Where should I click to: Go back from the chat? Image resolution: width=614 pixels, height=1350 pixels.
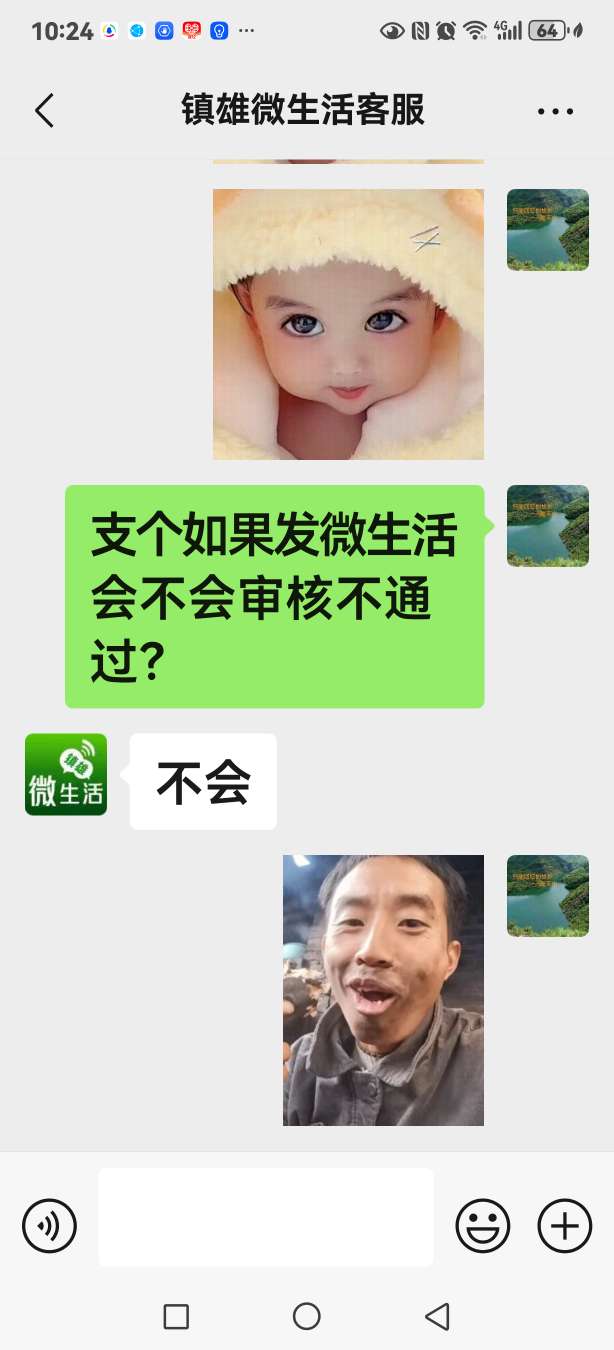(44, 111)
